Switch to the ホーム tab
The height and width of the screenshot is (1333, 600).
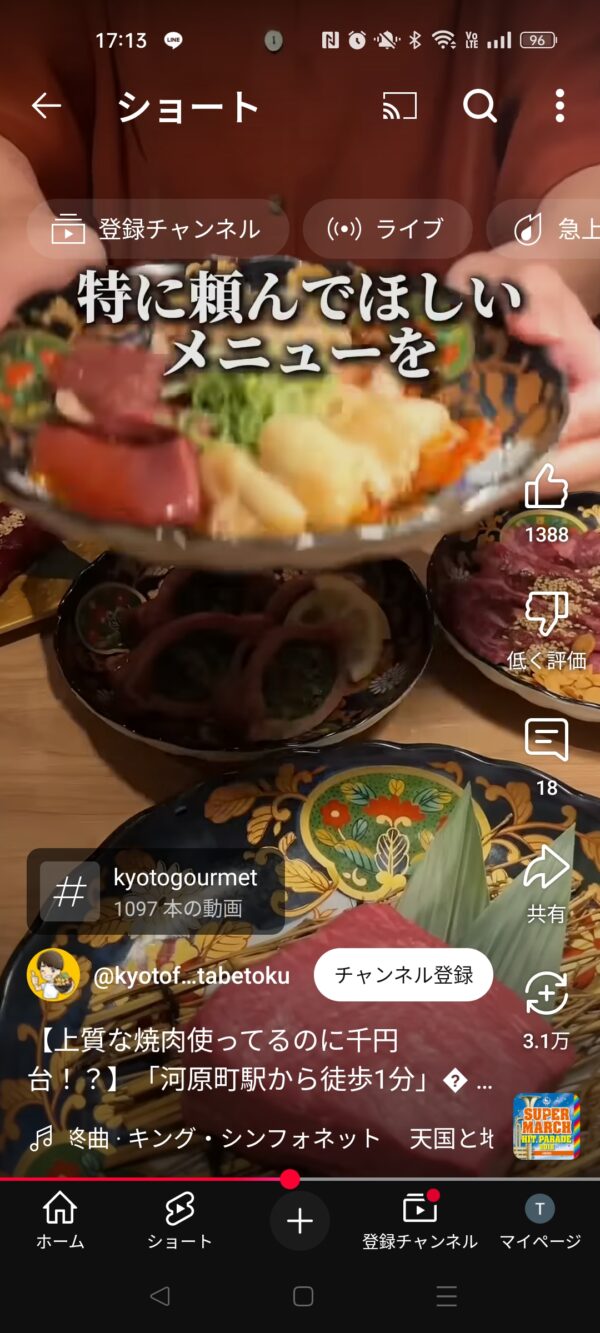[60, 1222]
